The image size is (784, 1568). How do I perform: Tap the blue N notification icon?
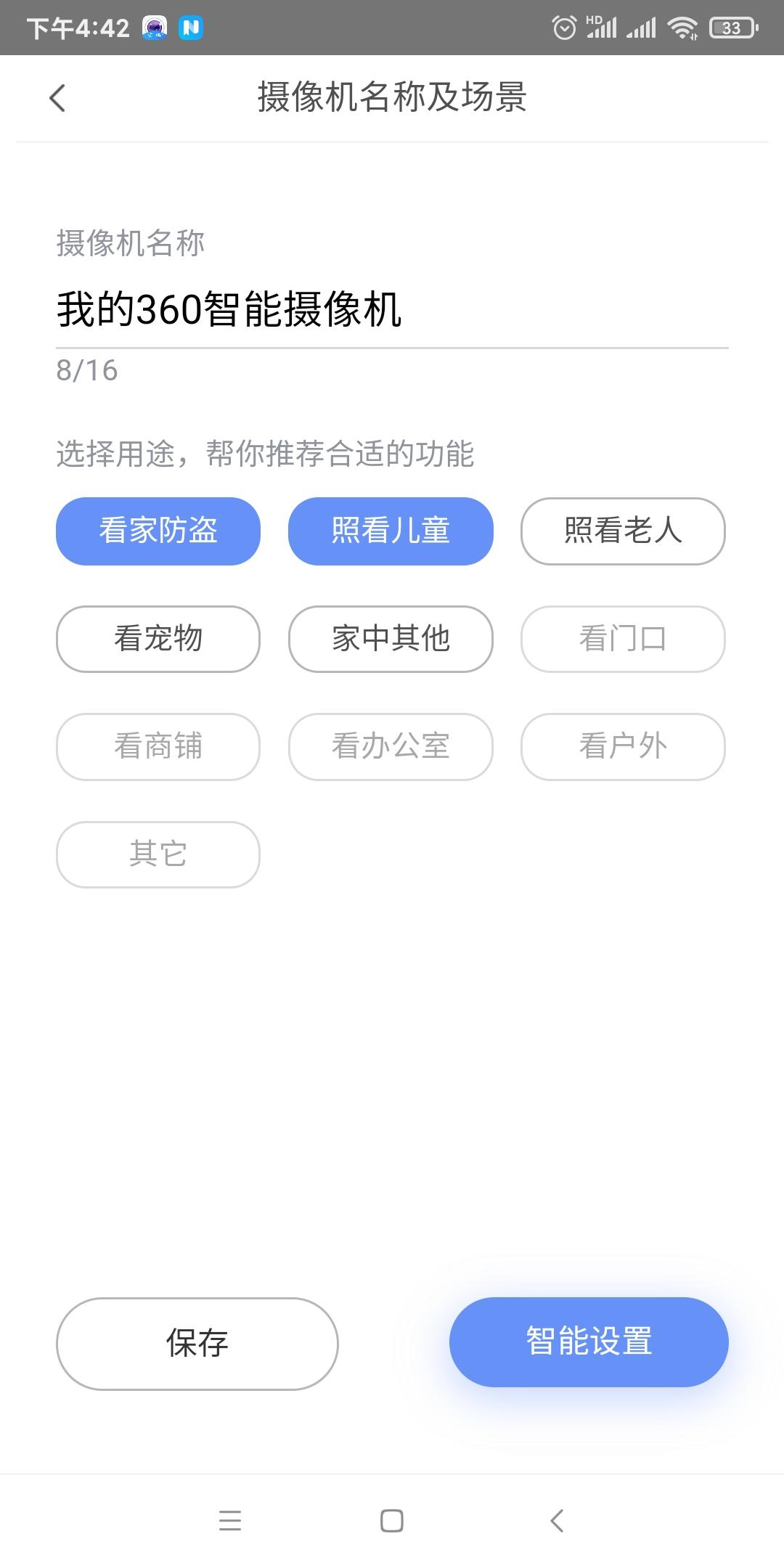coord(190,28)
